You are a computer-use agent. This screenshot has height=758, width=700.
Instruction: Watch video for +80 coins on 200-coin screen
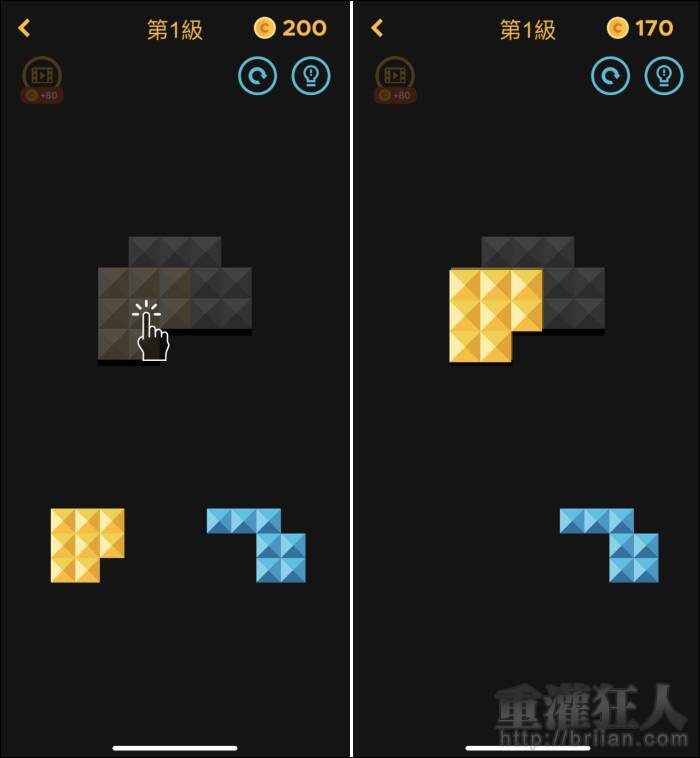point(42,78)
